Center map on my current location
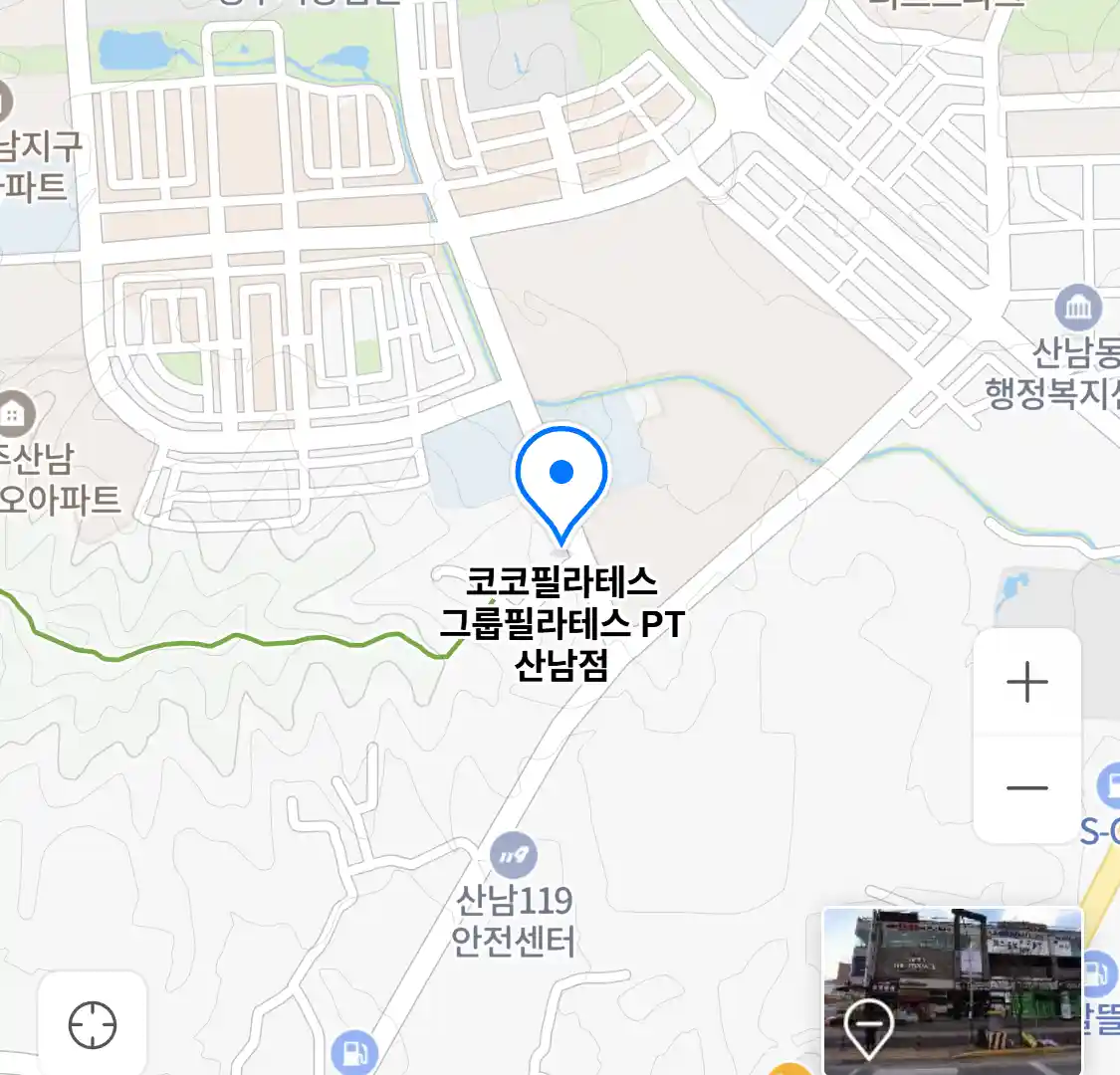 coord(93,1024)
